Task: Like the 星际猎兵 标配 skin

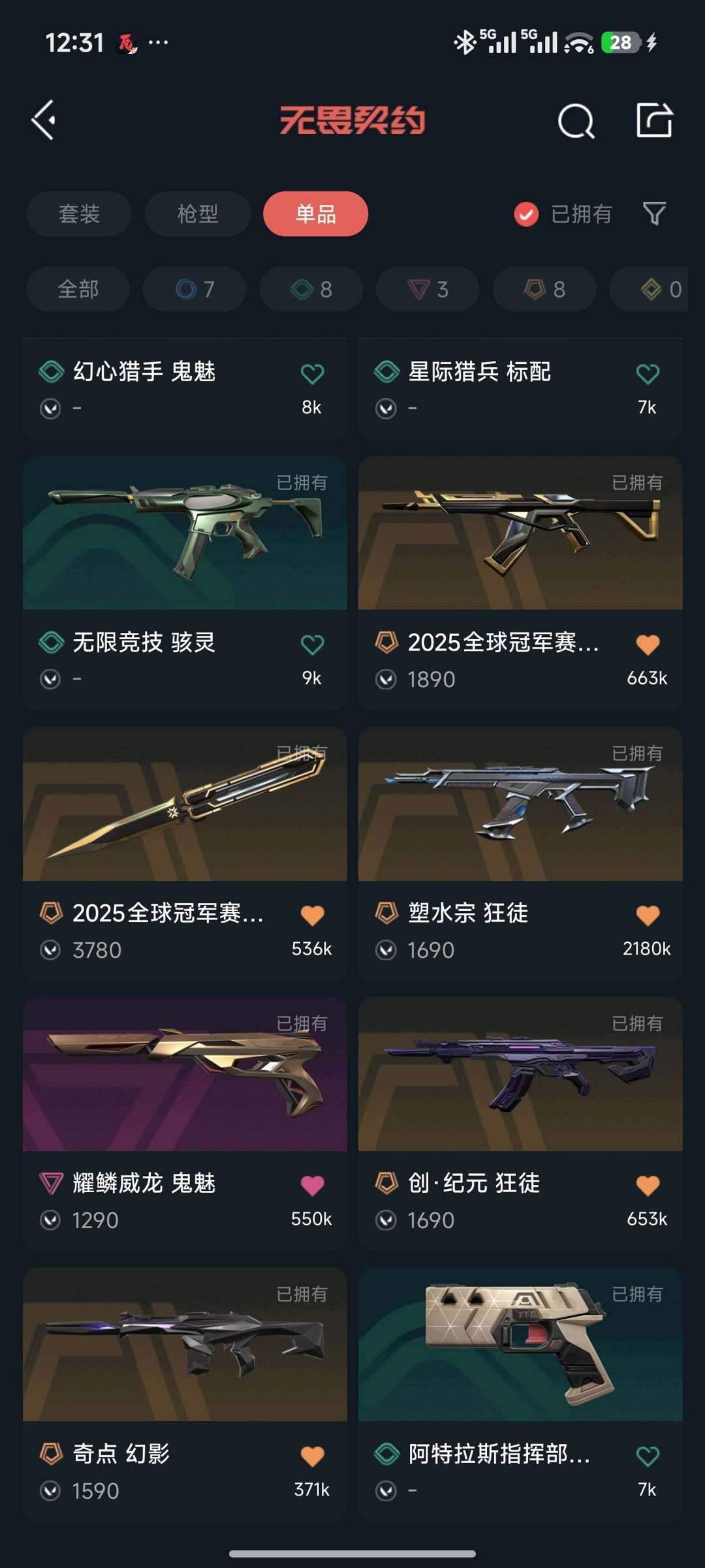Action: 648,374
